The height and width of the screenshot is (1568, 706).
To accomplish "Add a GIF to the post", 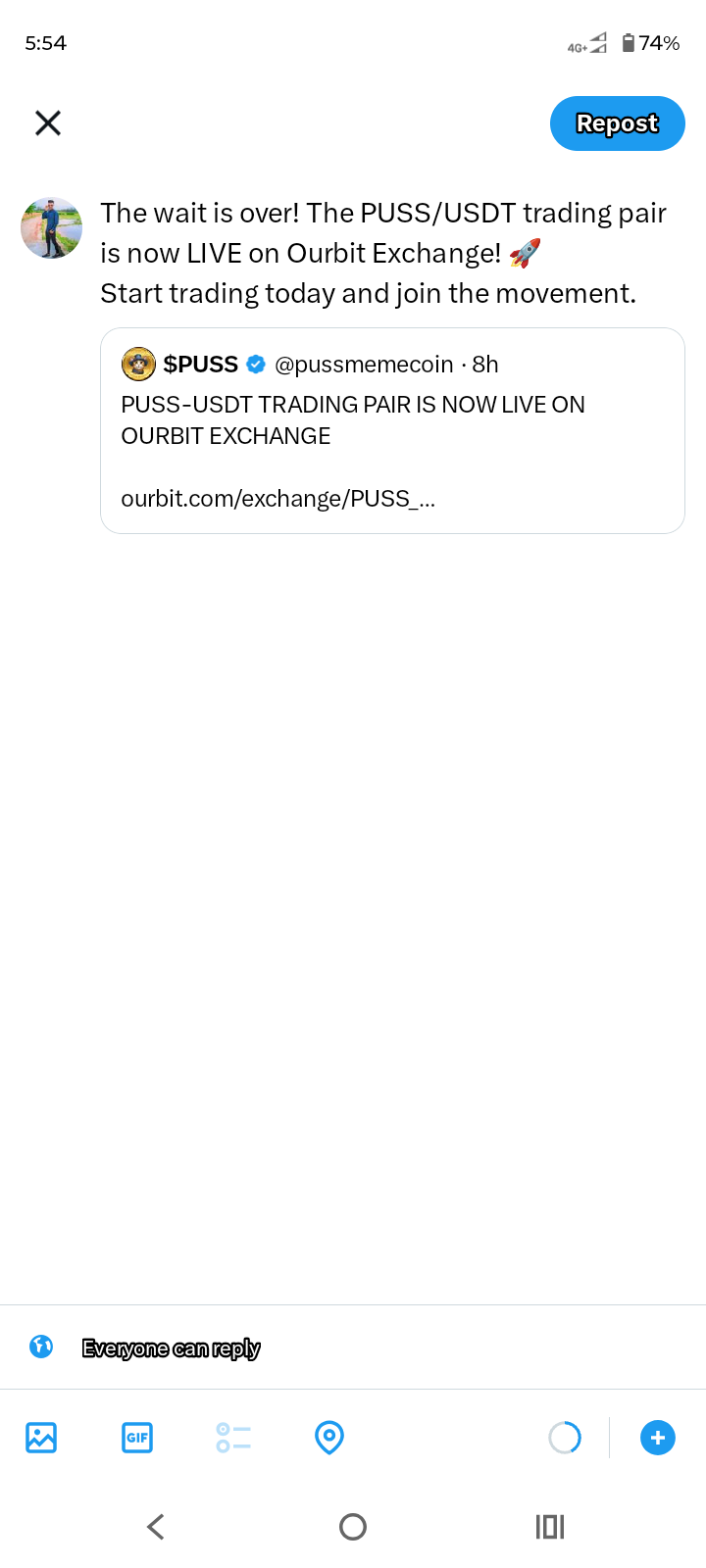I will [137, 1438].
